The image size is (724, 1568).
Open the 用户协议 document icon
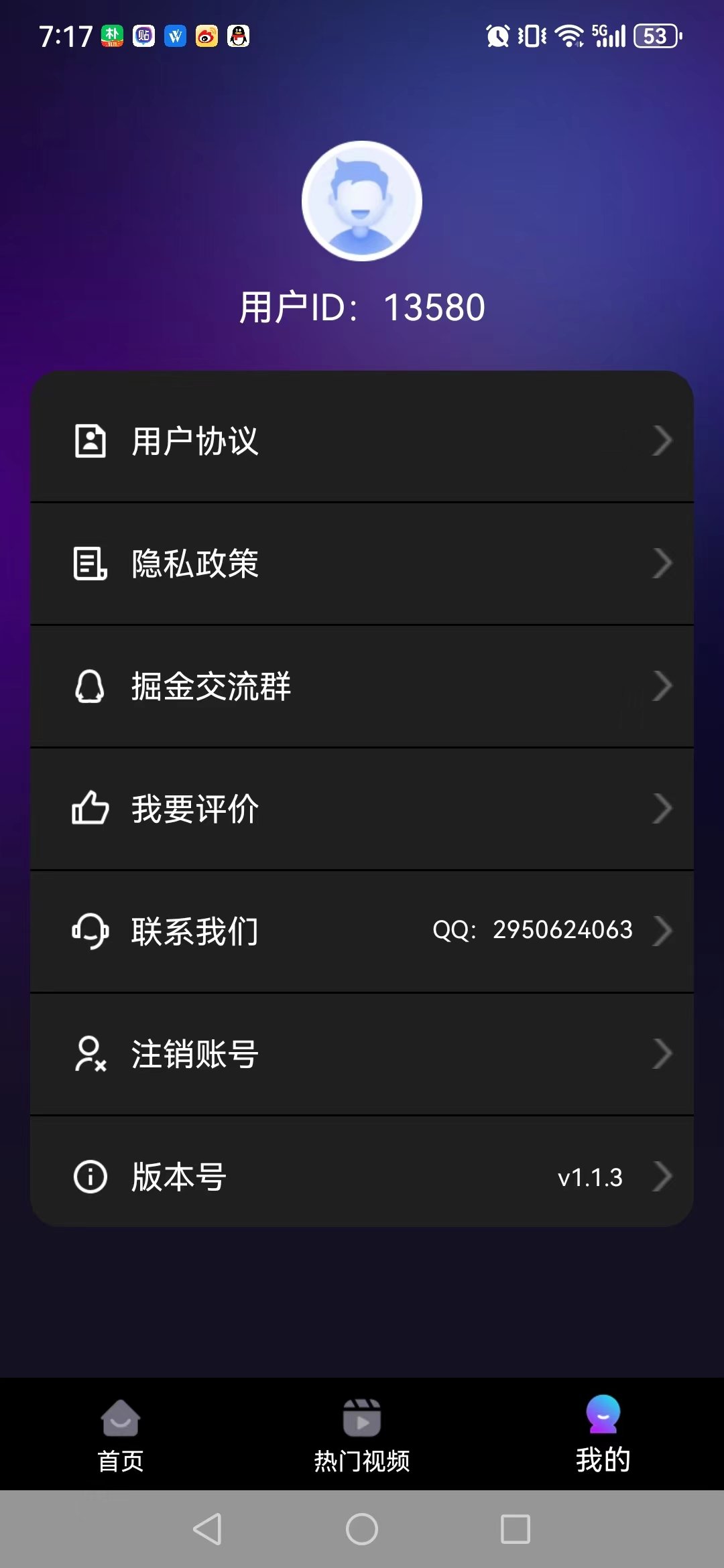[x=91, y=440]
